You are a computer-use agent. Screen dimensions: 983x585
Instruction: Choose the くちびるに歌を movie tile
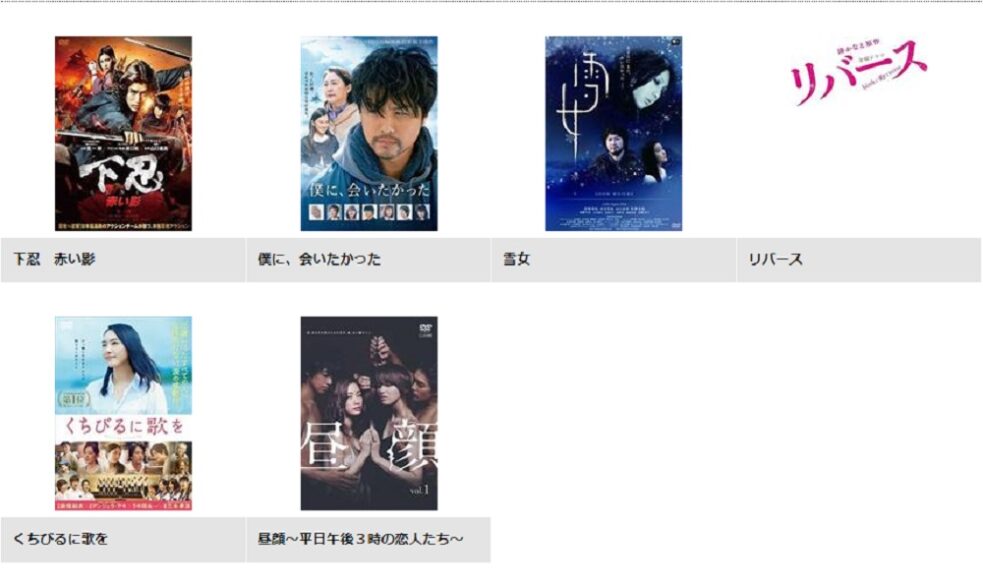click(x=123, y=413)
